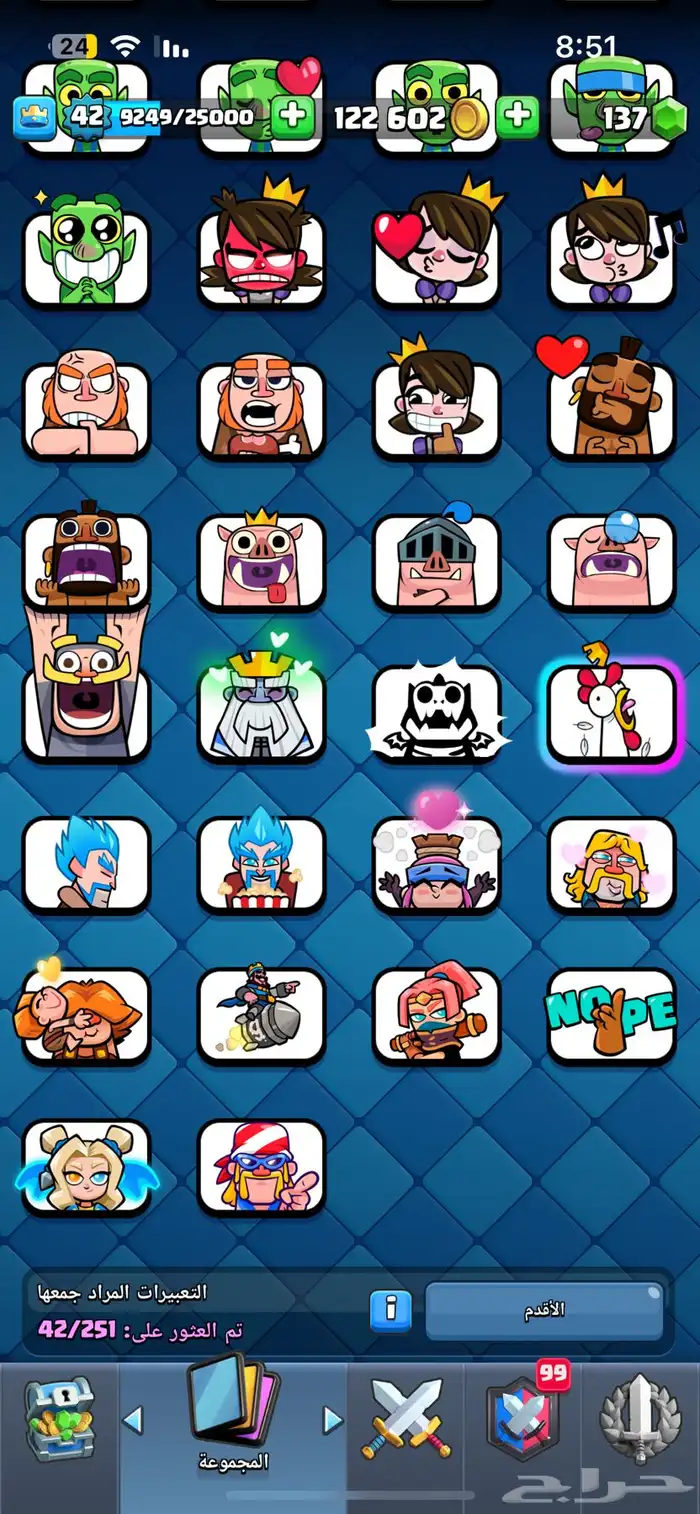Add more gold with the plus button
This screenshot has width=700, height=1514.
point(517,117)
